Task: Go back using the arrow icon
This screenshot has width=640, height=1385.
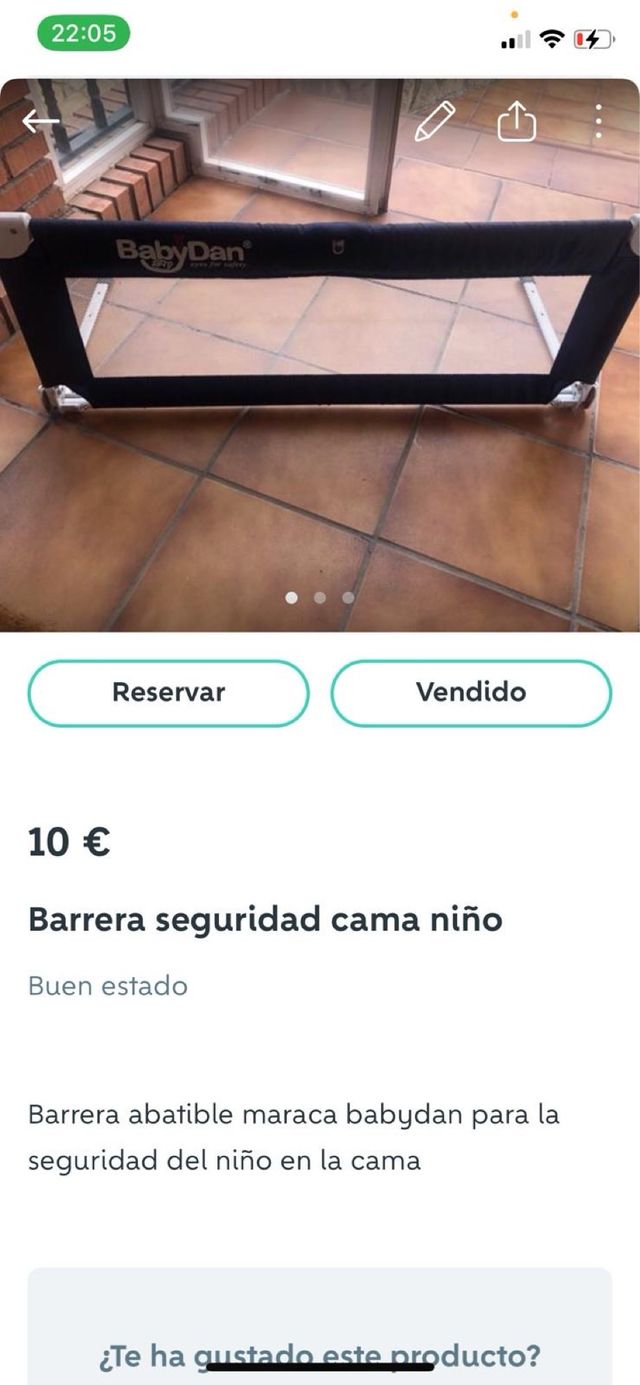Action: 41,122
